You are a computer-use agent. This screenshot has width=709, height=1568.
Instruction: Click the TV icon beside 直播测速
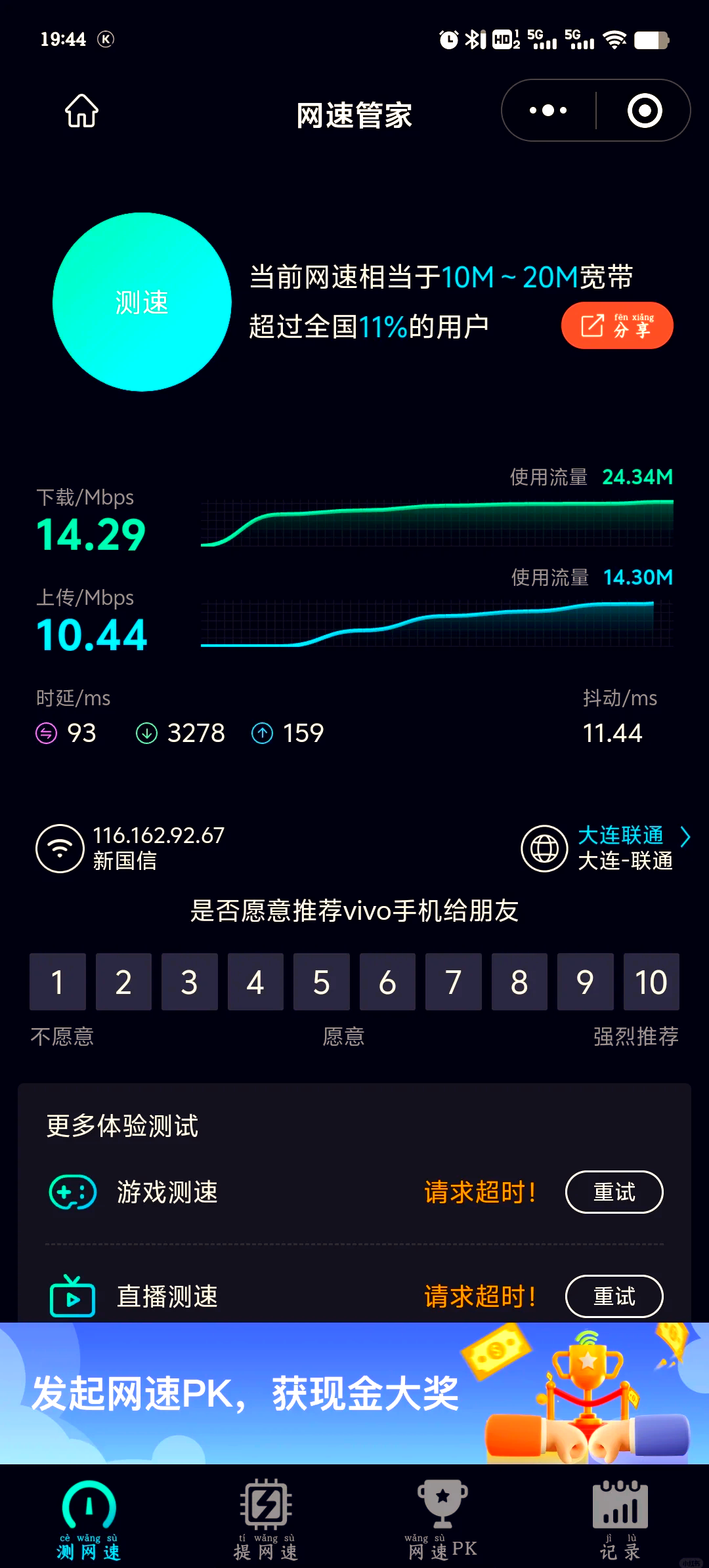pos(72,1296)
